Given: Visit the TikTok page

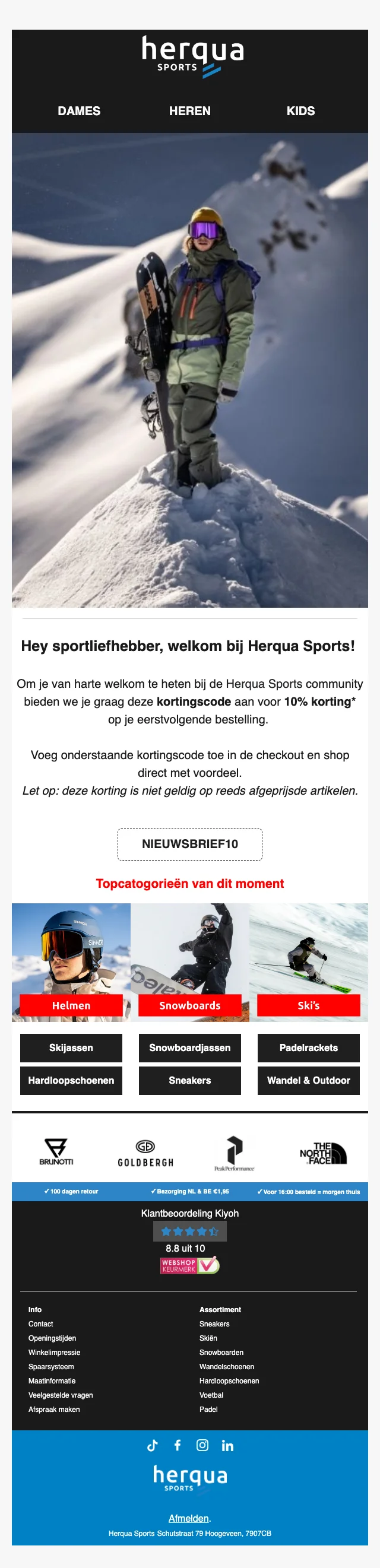Looking at the screenshot, I should [152, 1445].
